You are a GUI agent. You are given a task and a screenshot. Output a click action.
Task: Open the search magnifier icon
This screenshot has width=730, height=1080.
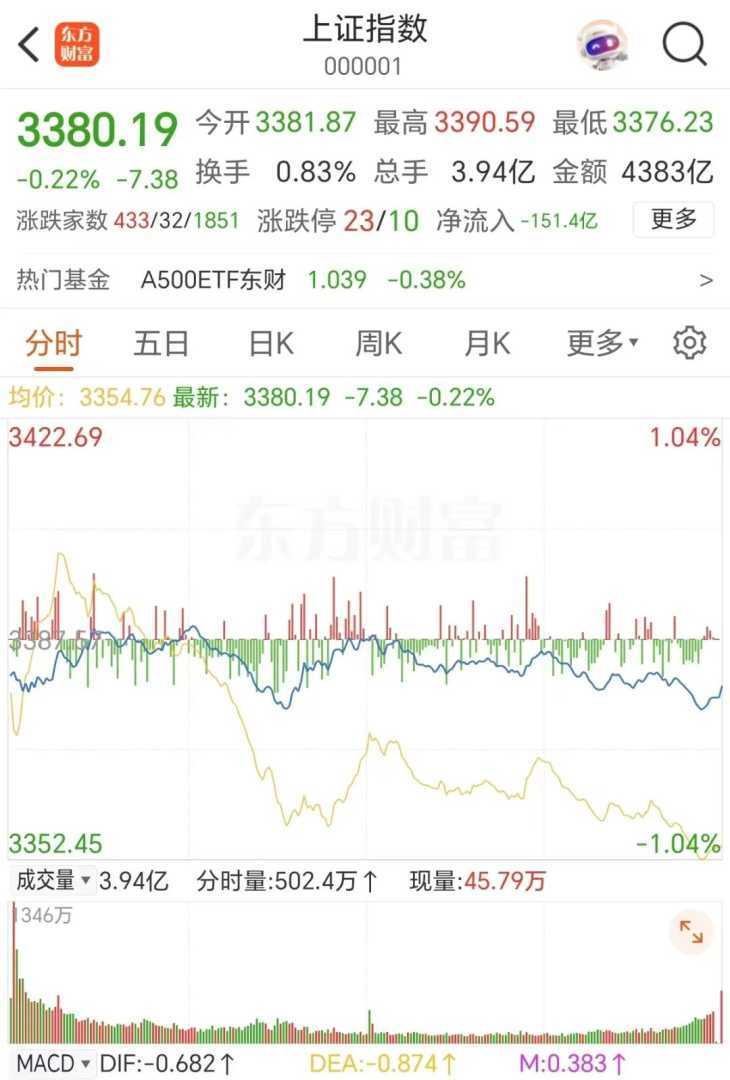pos(685,44)
